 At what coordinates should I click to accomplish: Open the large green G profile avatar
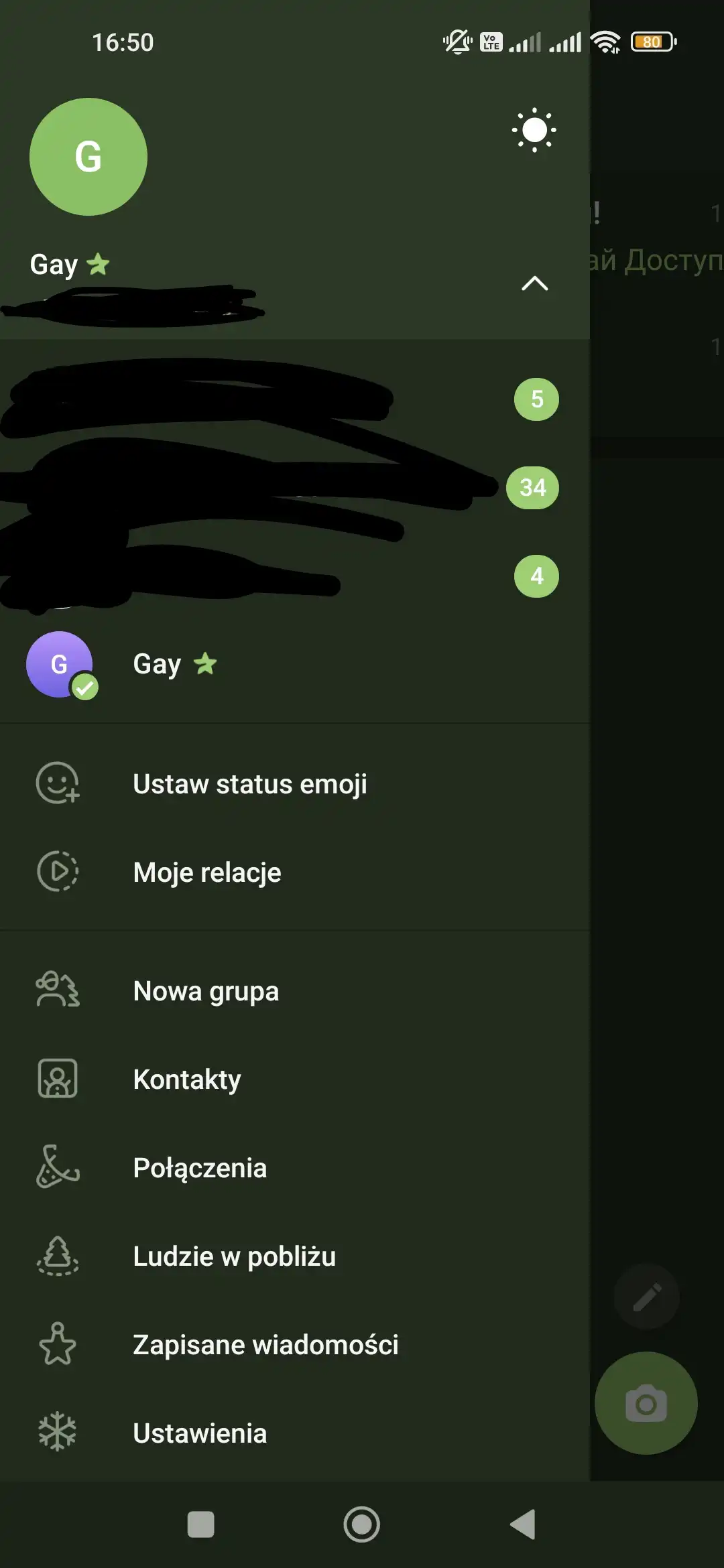(x=88, y=157)
